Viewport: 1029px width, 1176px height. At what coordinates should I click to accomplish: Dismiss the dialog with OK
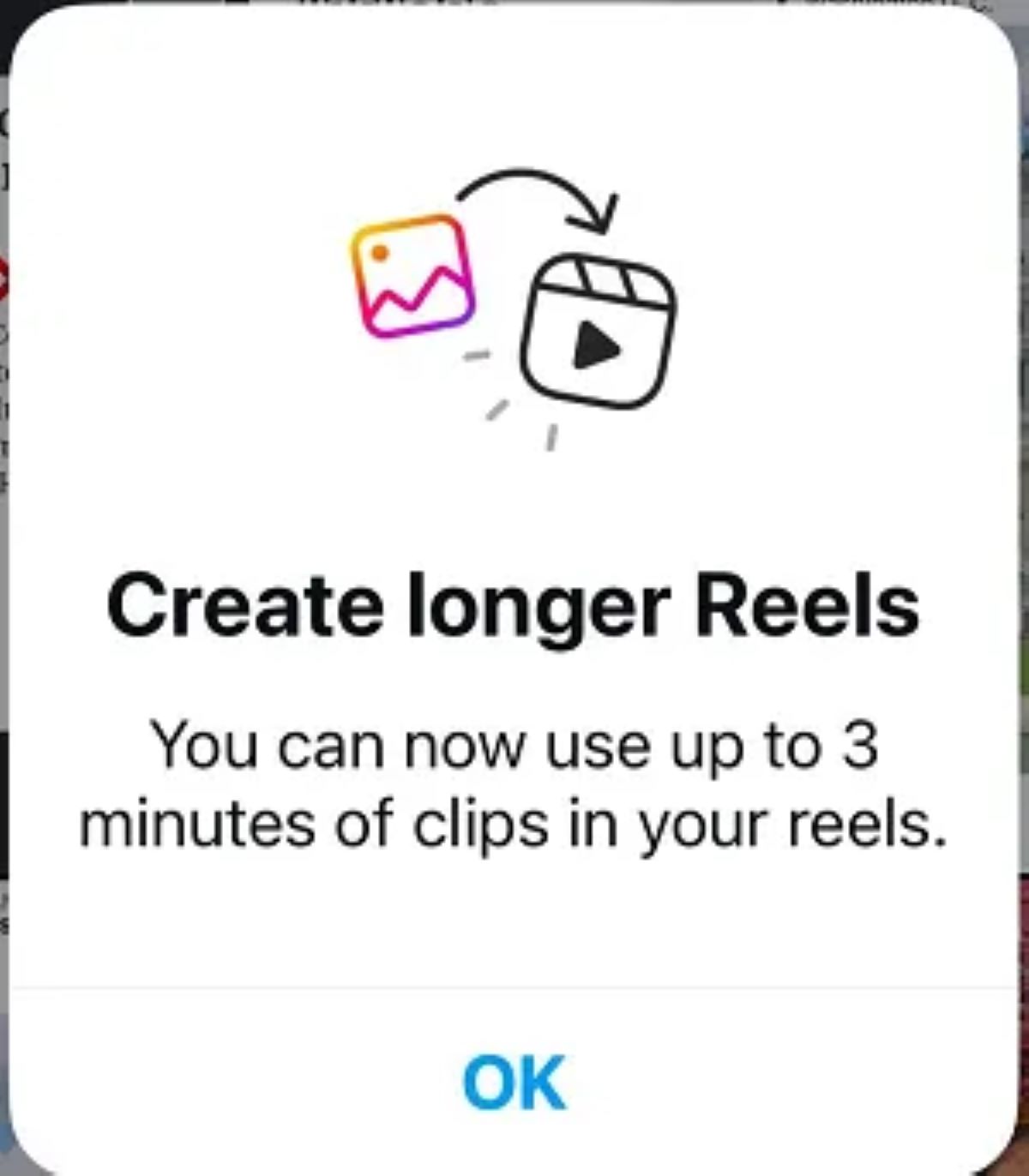coord(514,1083)
